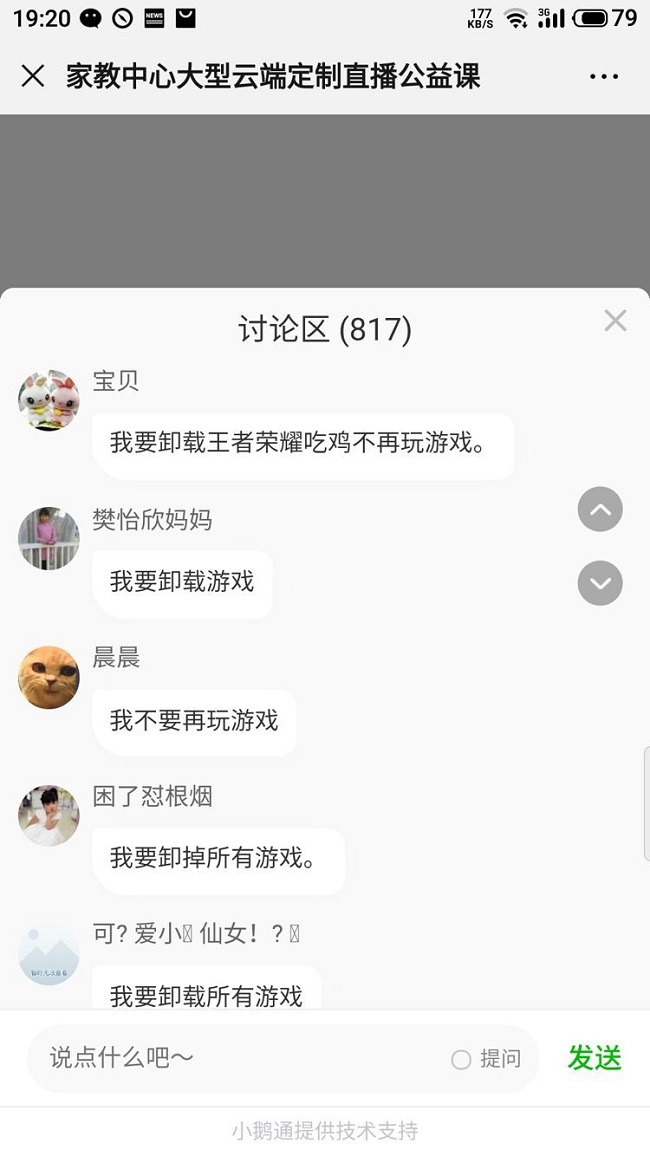Focus the 说点什么吧 comment field

[240, 1058]
